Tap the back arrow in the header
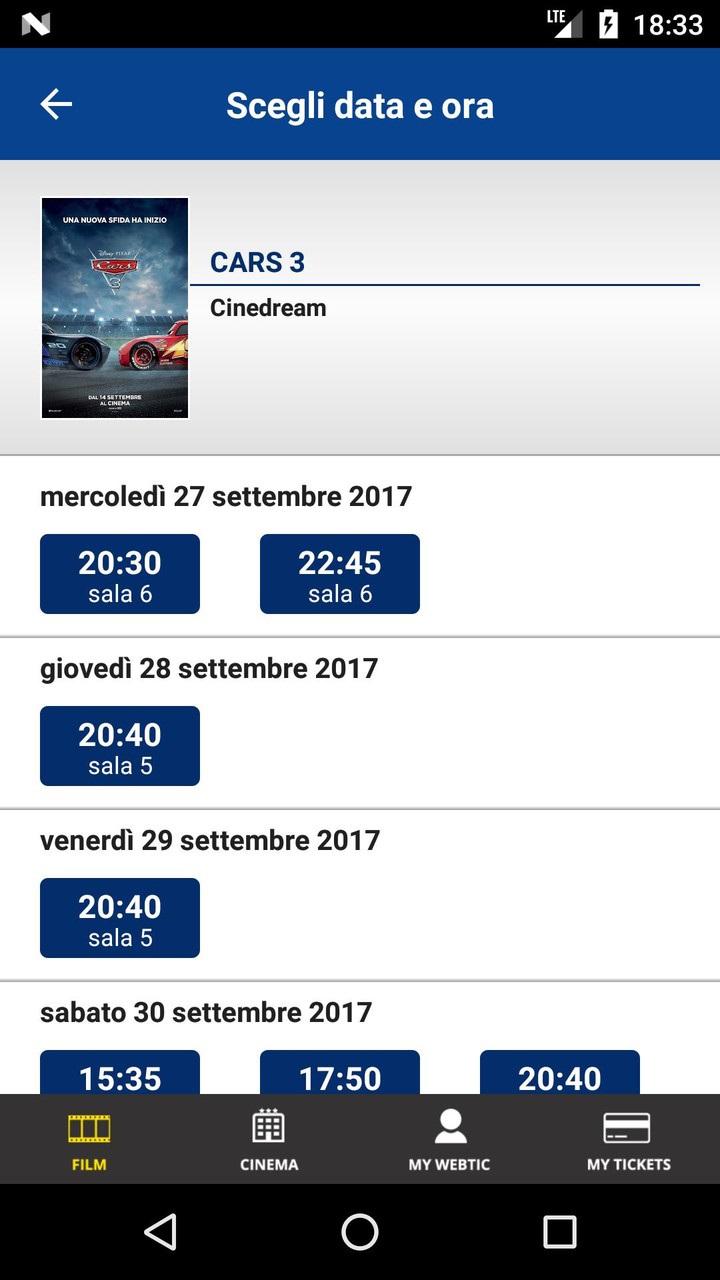The image size is (720, 1280). click(57, 103)
